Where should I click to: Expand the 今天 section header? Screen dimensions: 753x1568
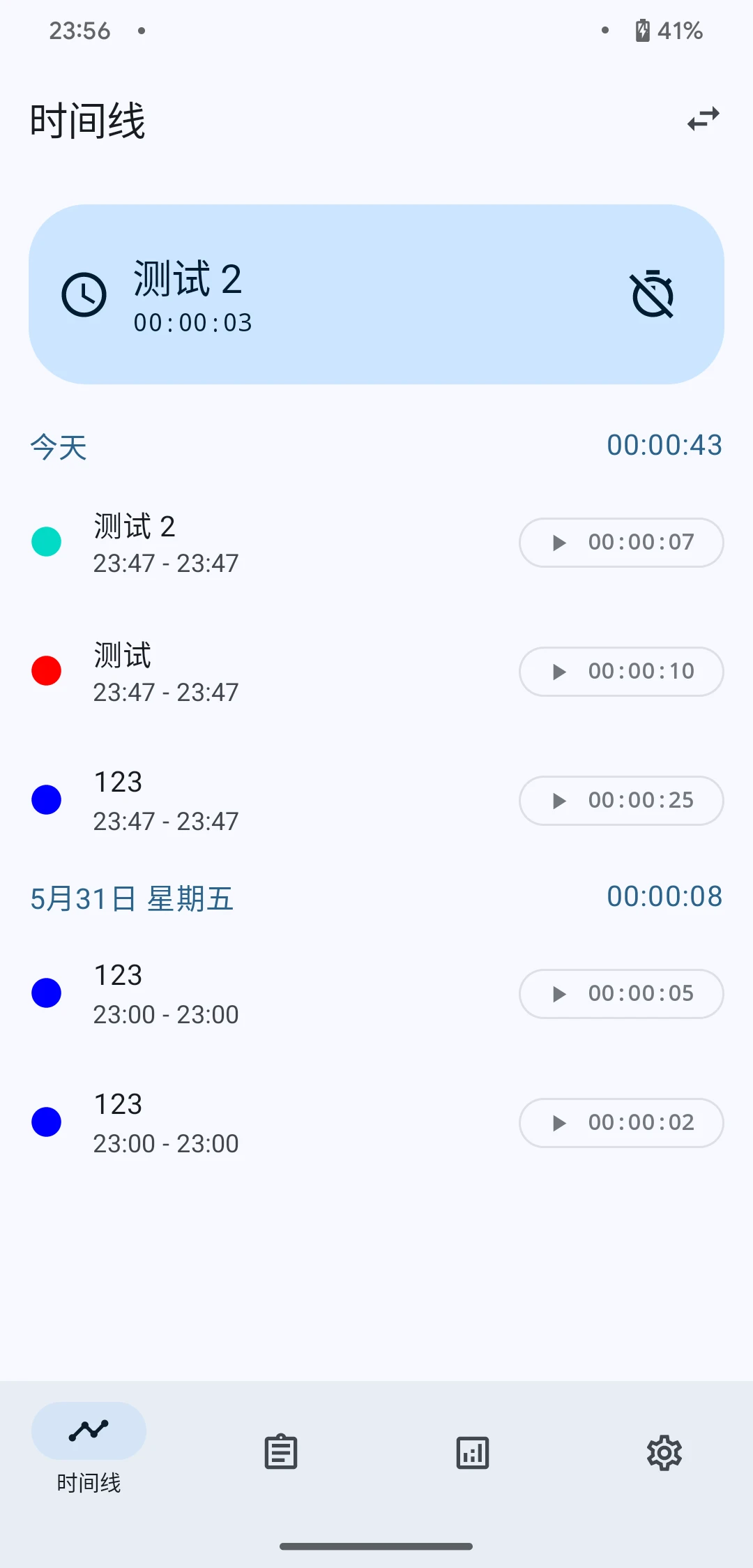click(x=58, y=446)
